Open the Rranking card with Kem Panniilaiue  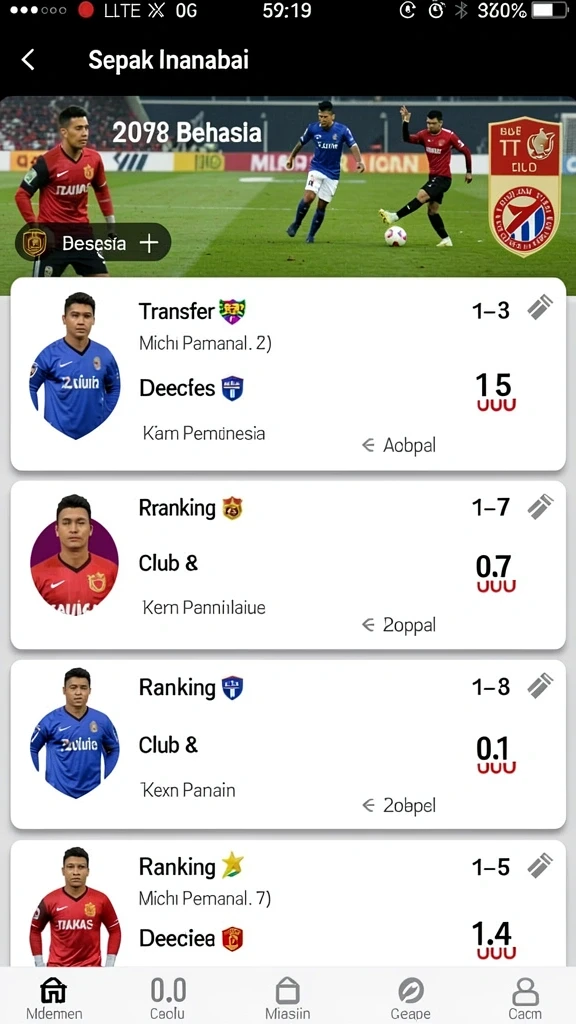288,565
